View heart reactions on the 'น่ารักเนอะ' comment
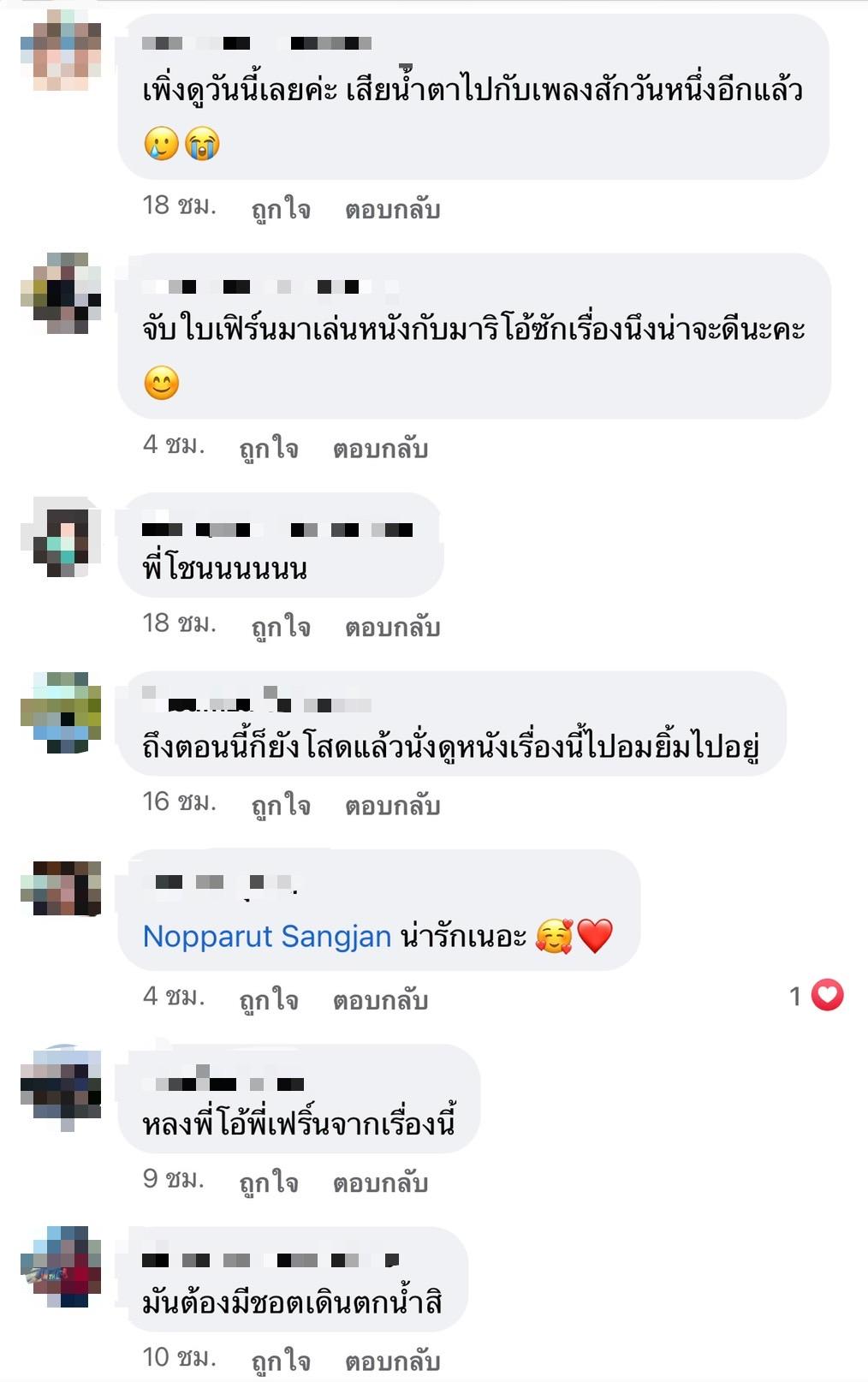868x1382 pixels. tap(817, 995)
